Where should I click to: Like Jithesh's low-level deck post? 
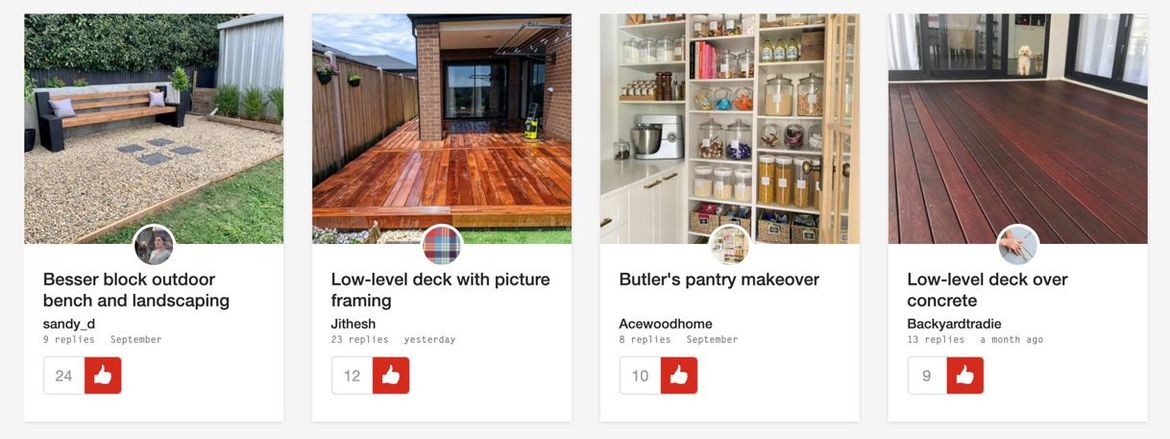391,376
